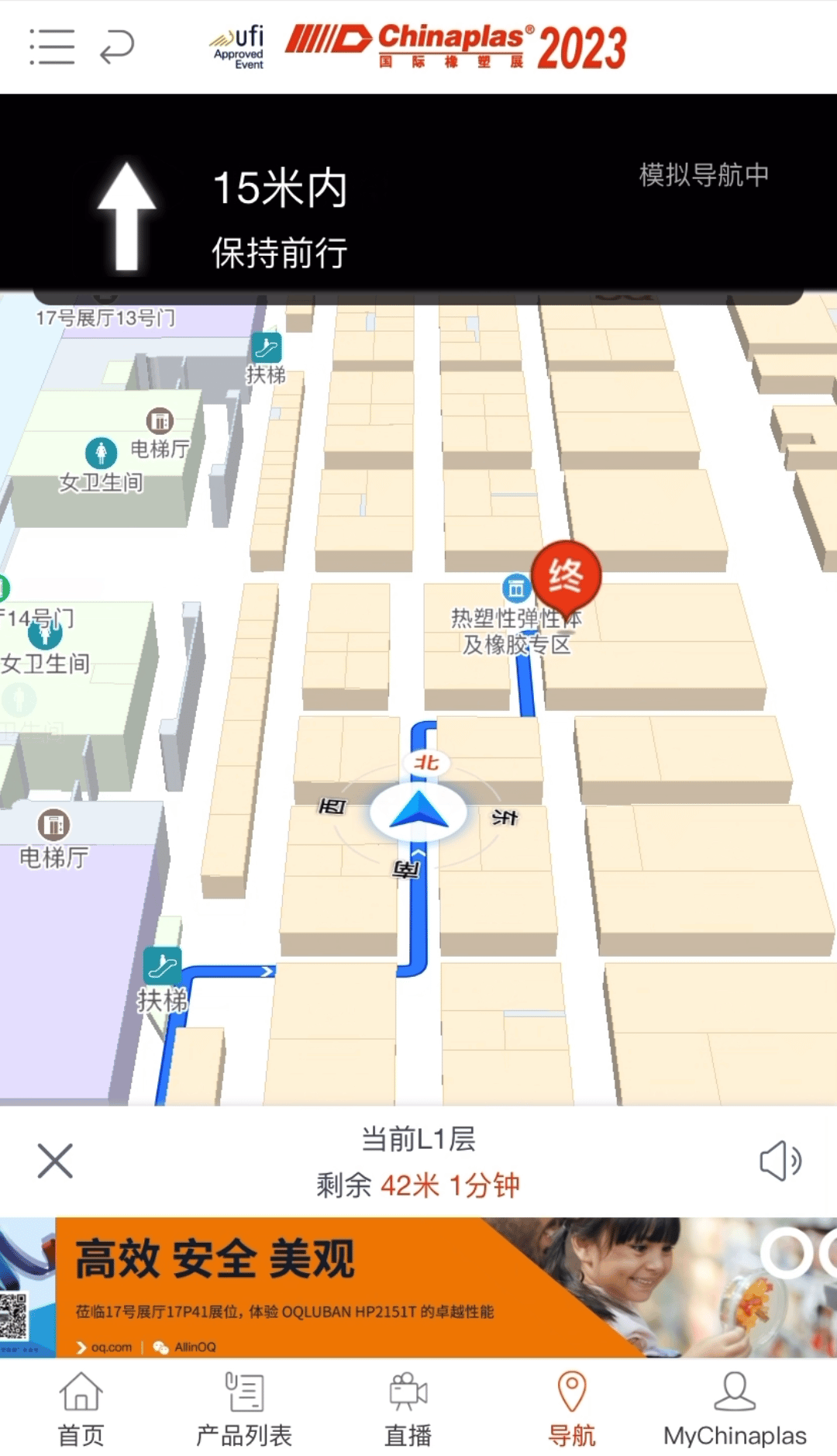
Task: Open the hamburger menu icon
Action: coord(52,47)
